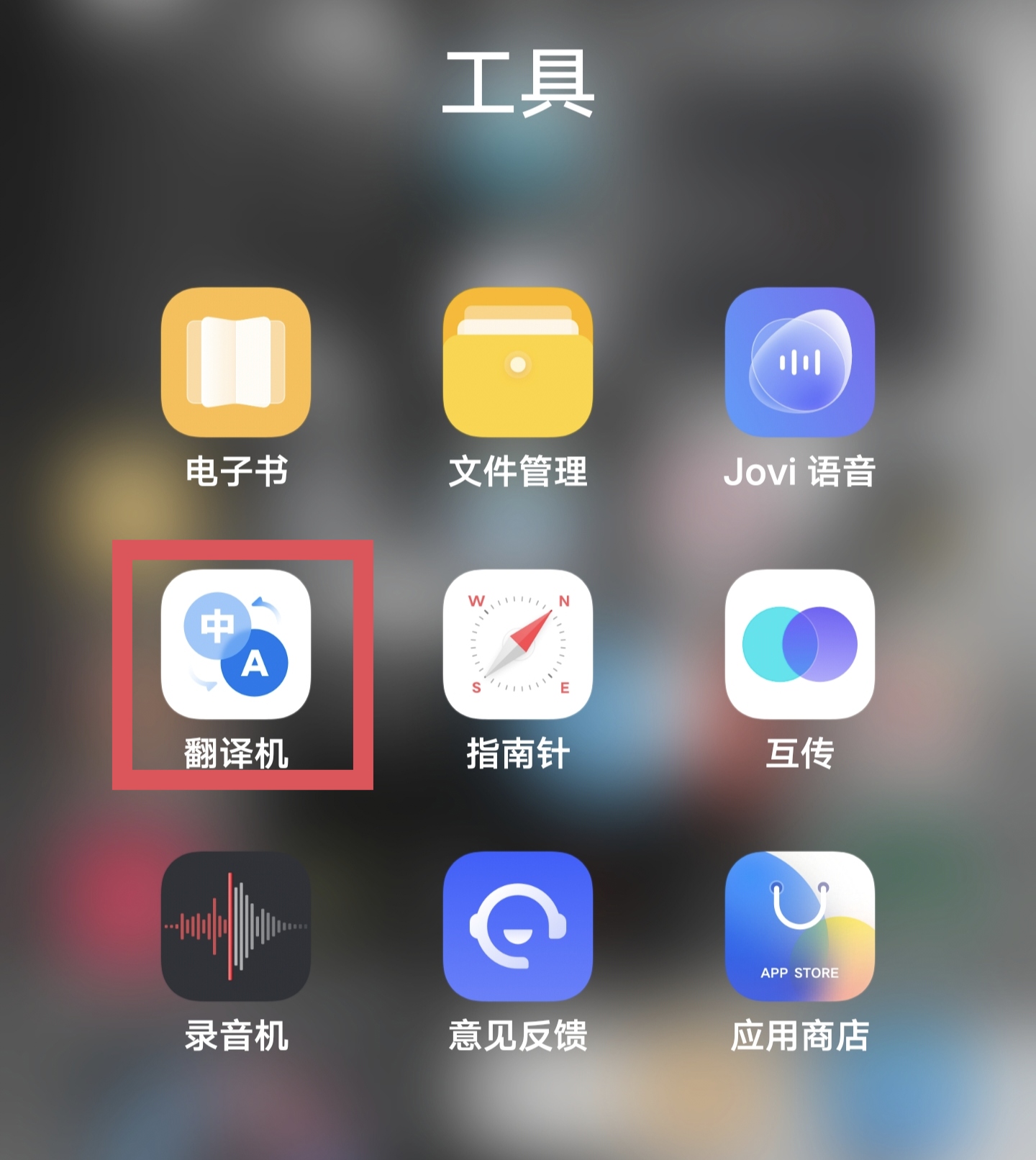
Task: Launch the 指南针 compass app
Action: pyautogui.click(x=518, y=644)
